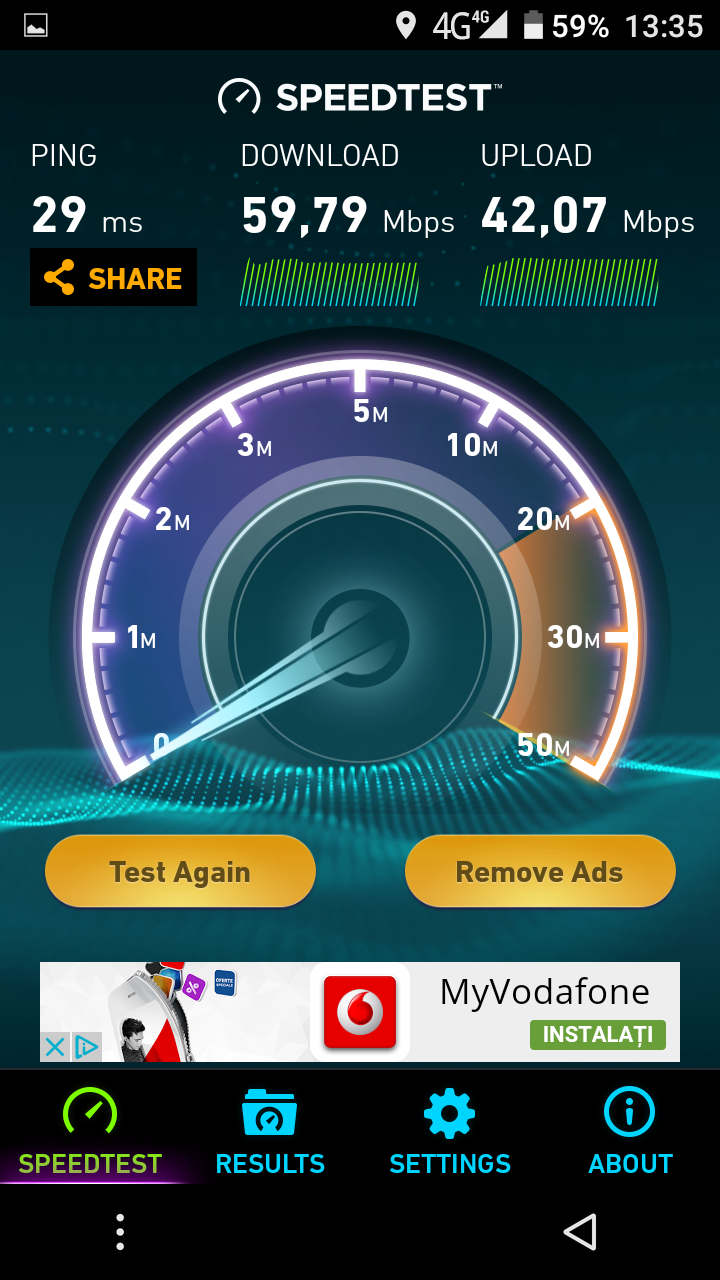Open the system three-dot menu
This screenshot has height=1280, width=720.
tap(120, 1232)
